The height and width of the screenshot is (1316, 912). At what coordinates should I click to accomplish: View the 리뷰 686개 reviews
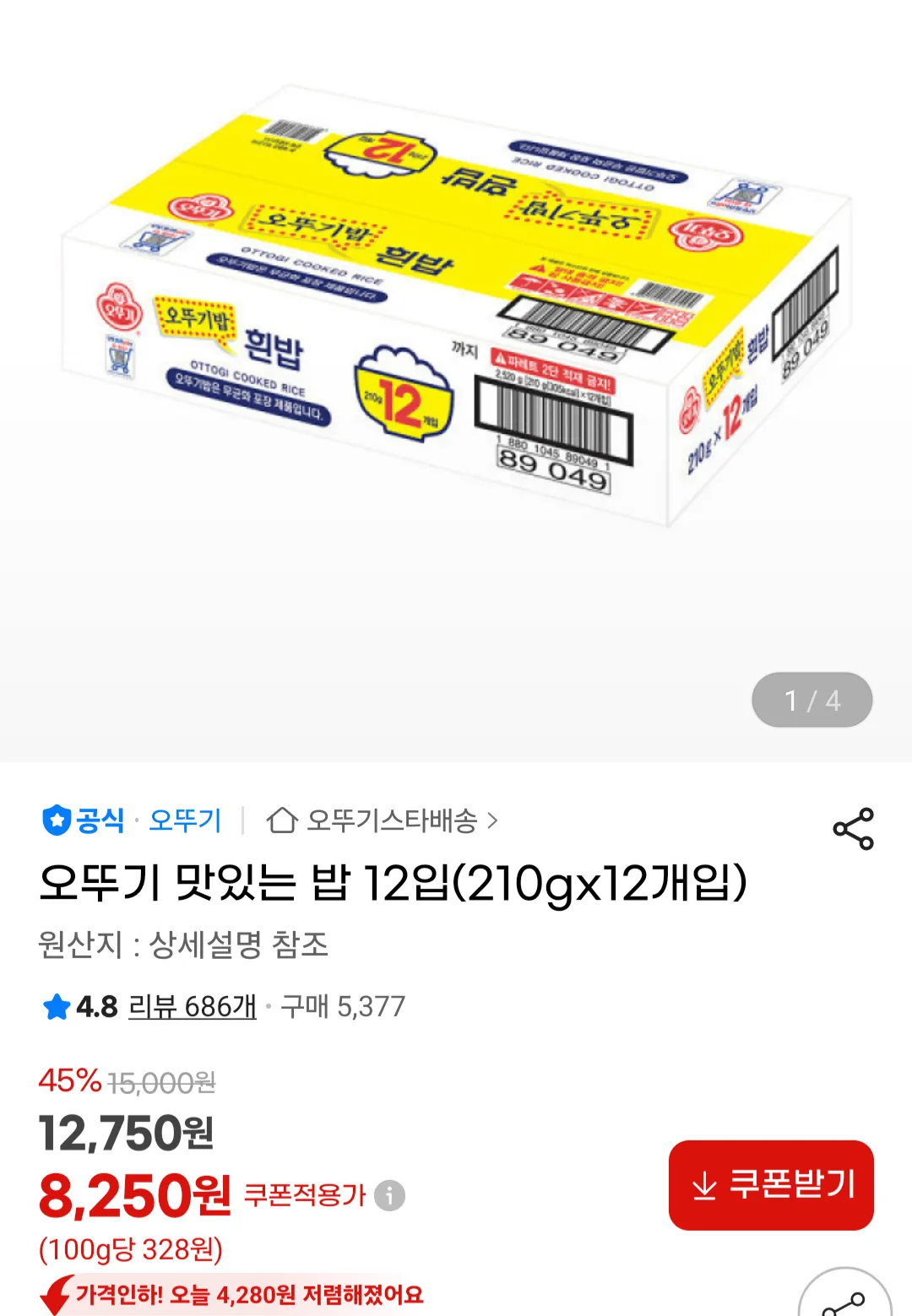point(192,1007)
